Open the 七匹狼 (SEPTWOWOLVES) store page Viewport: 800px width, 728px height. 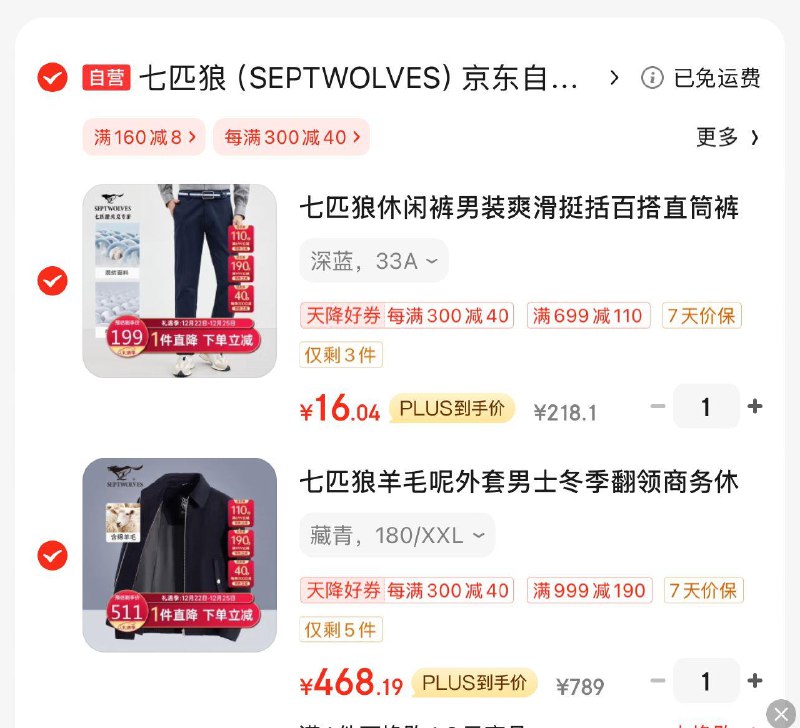360,78
